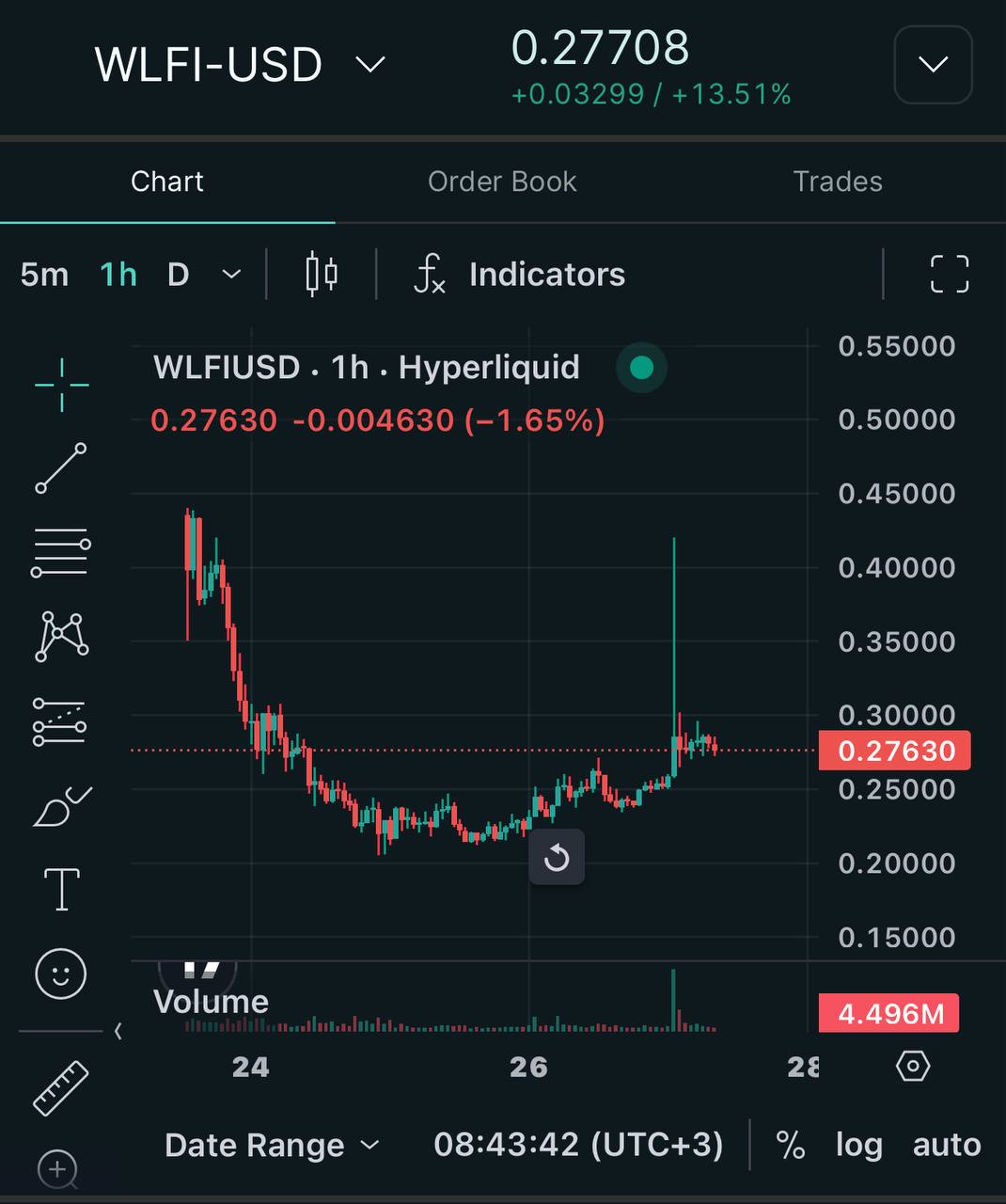Open the Indicators menu
1006x1204 pixels.
[x=520, y=275]
